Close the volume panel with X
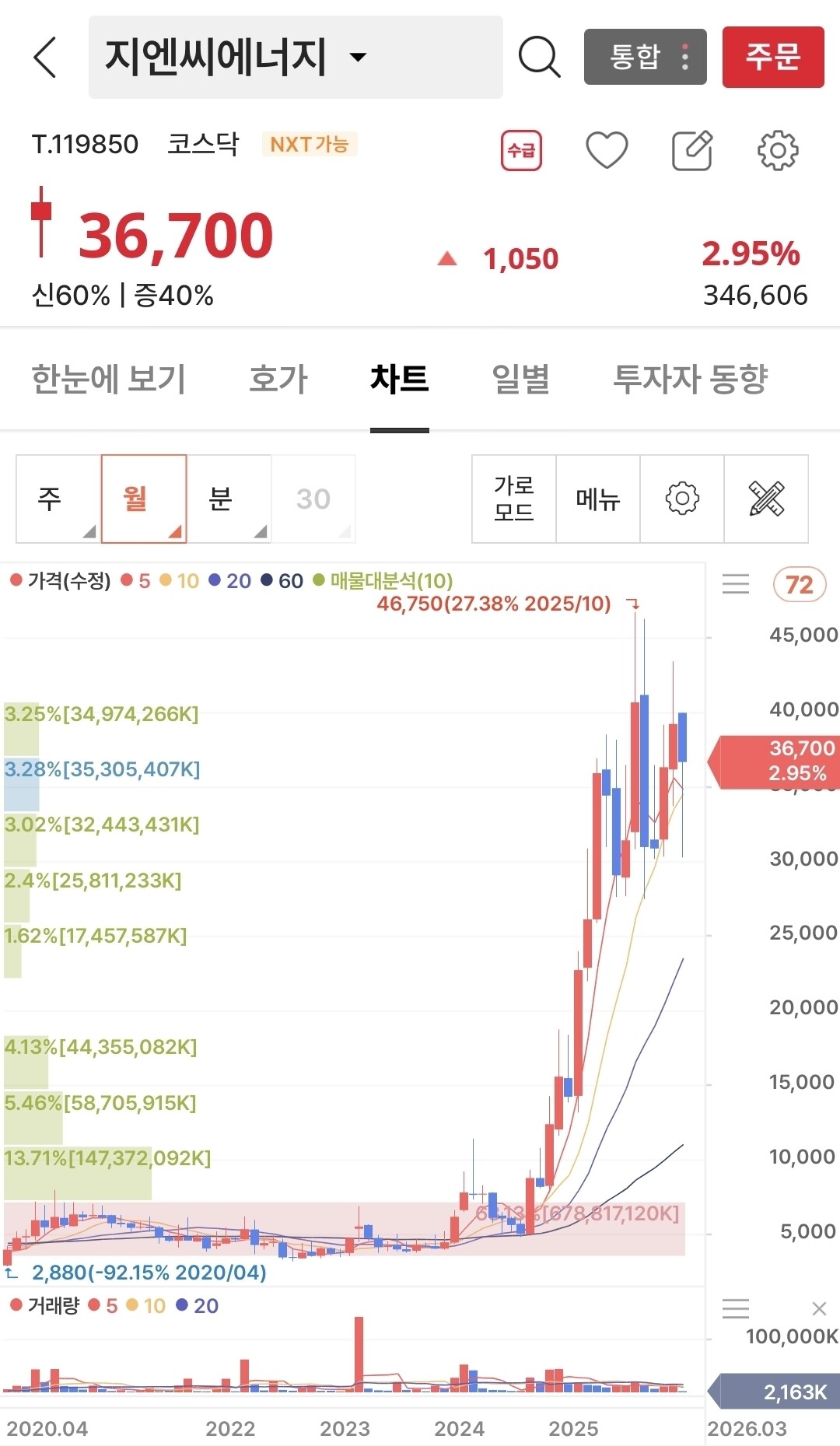The height and width of the screenshot is (1446, 840). [819, 1308]
